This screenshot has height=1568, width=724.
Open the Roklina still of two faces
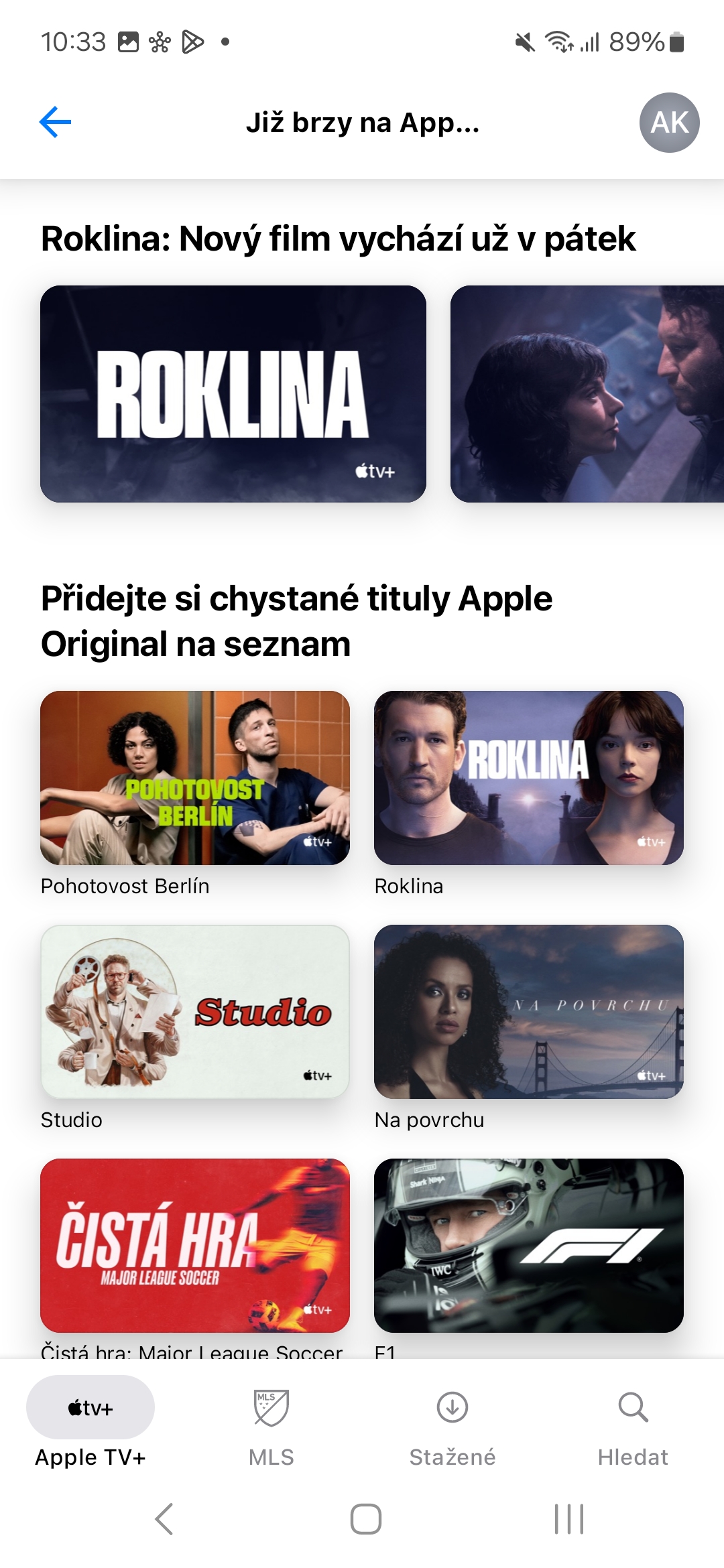click(587, 394)
